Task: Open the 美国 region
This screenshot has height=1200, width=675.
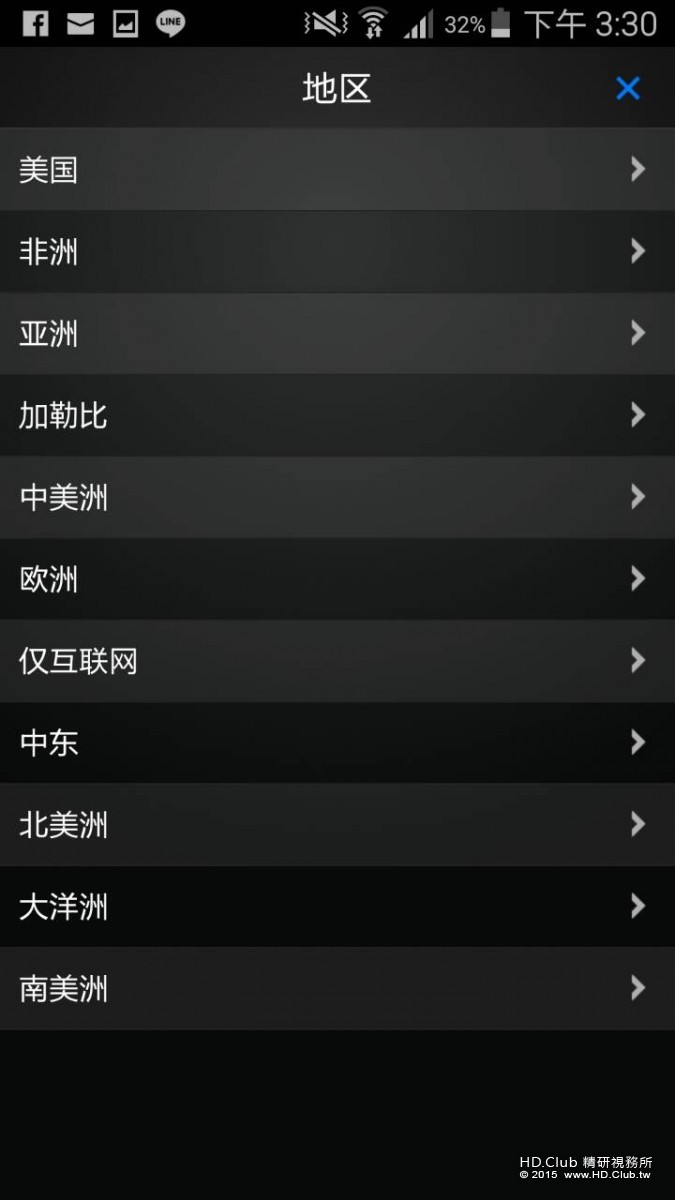Action: [x=337, y=169]
